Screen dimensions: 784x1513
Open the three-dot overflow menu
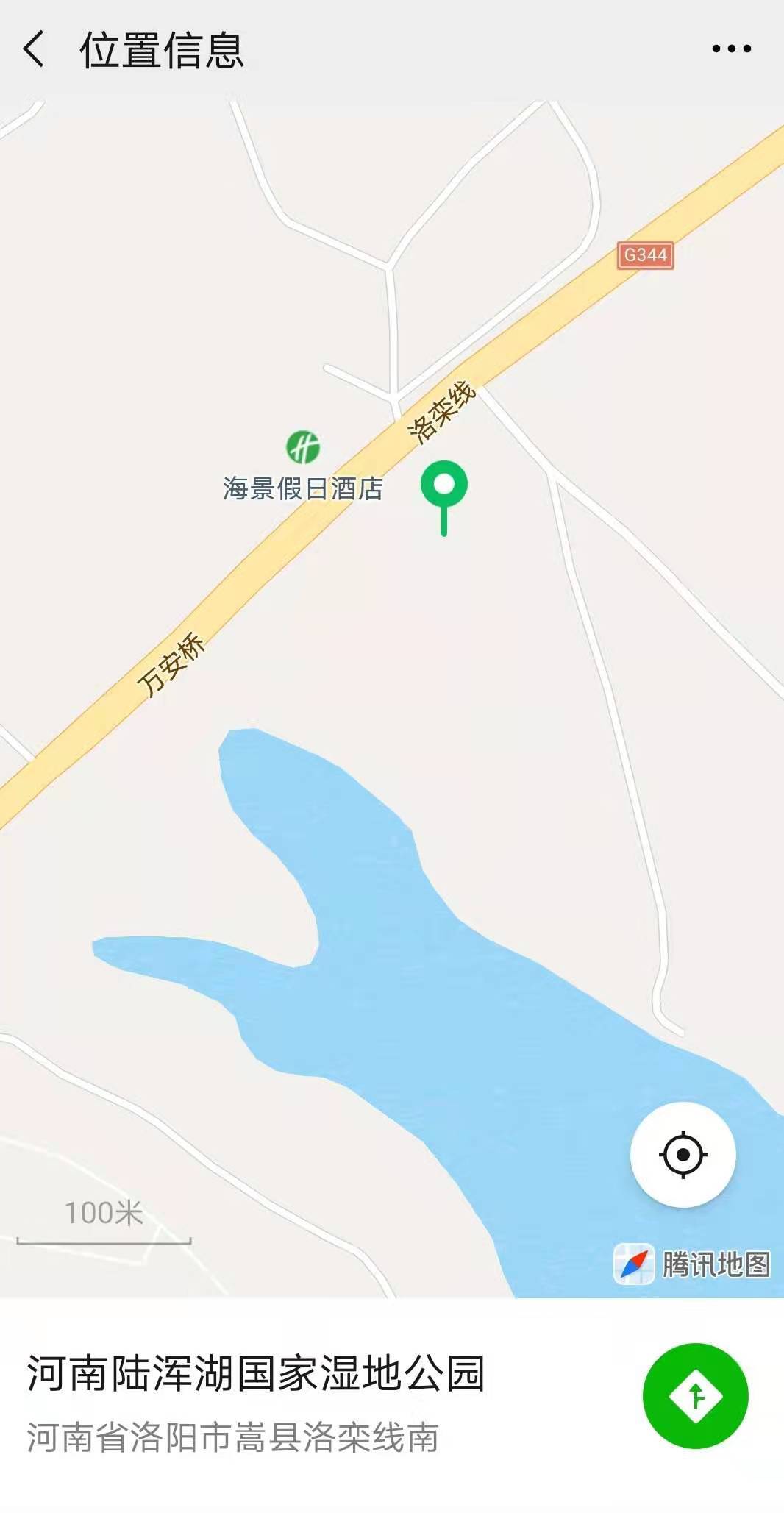coord(731,49)
